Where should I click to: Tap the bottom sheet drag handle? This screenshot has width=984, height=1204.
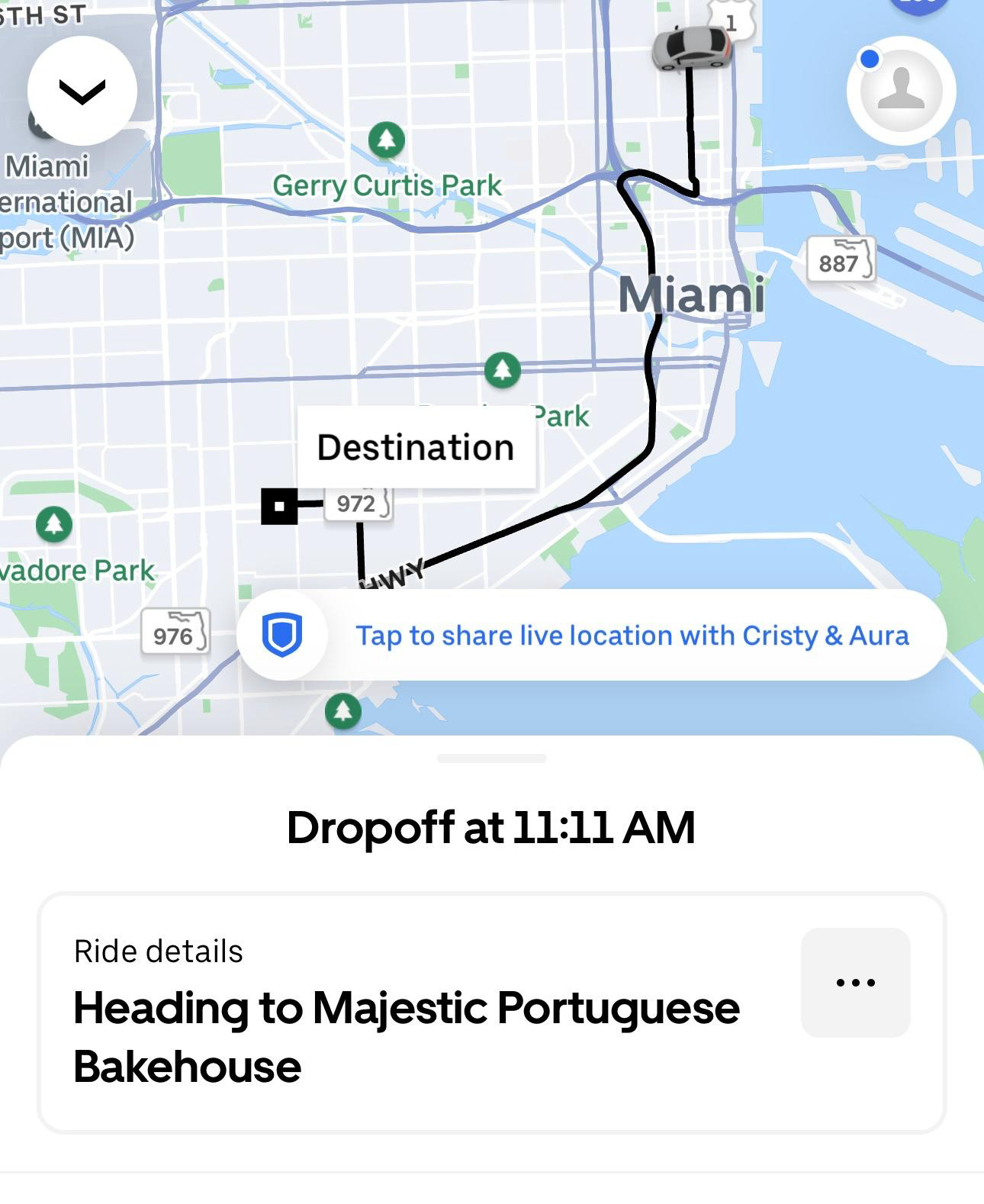(492, 758)
